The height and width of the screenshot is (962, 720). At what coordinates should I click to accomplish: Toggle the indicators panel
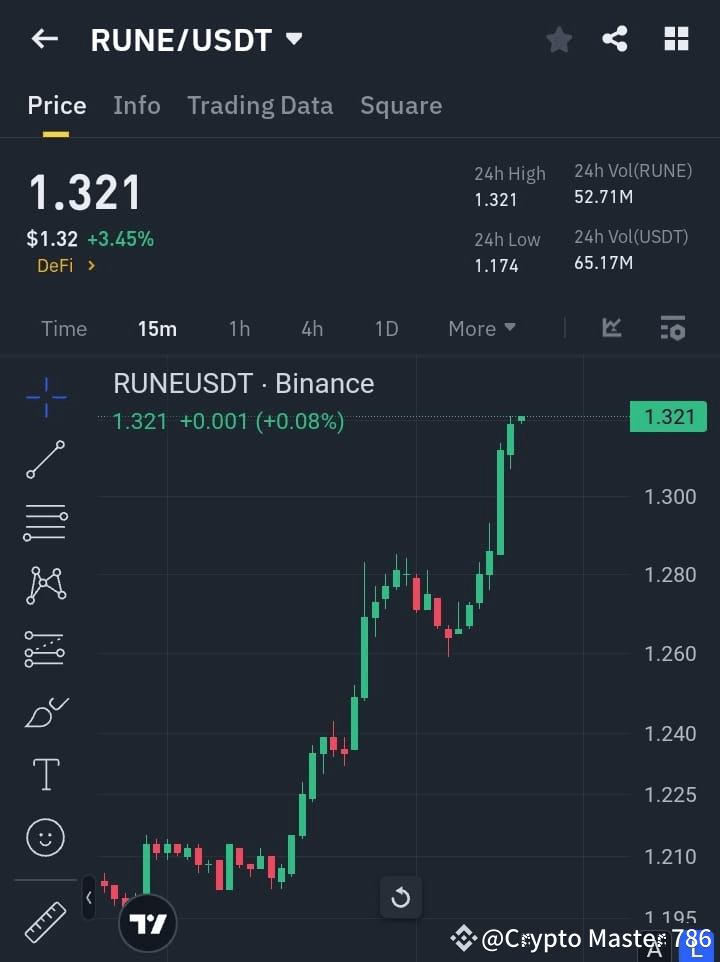click(672, 328)
